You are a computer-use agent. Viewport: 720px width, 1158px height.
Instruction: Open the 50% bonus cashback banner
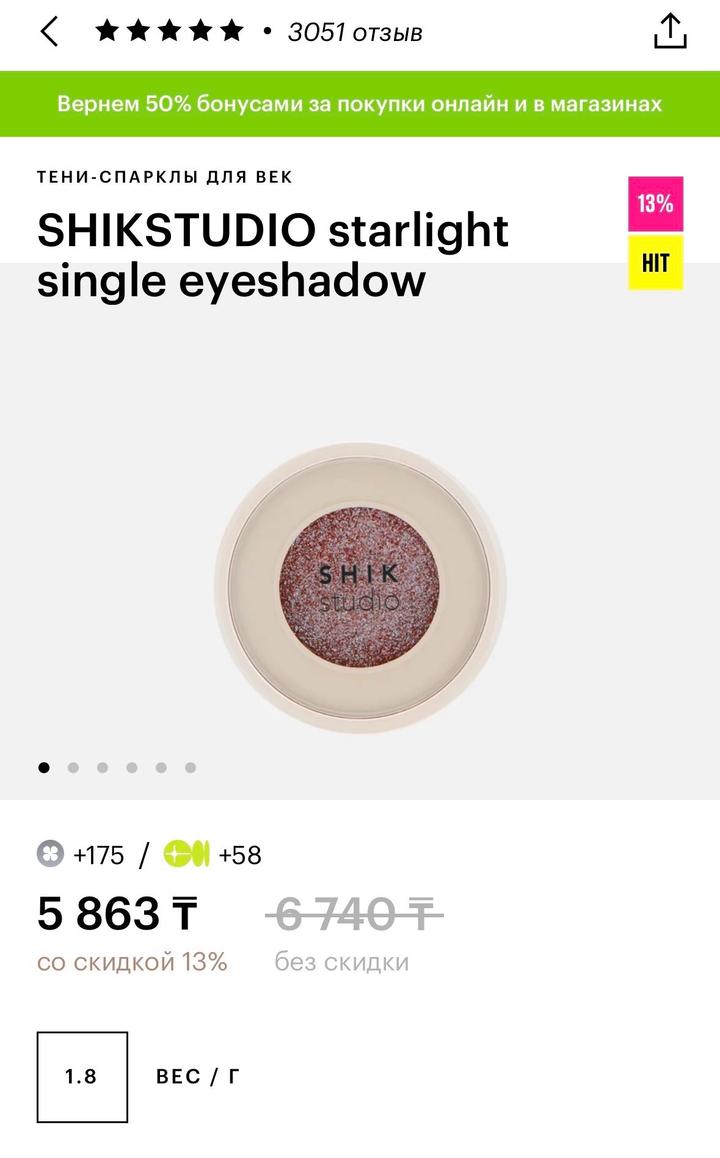click(x=360, y=104)
